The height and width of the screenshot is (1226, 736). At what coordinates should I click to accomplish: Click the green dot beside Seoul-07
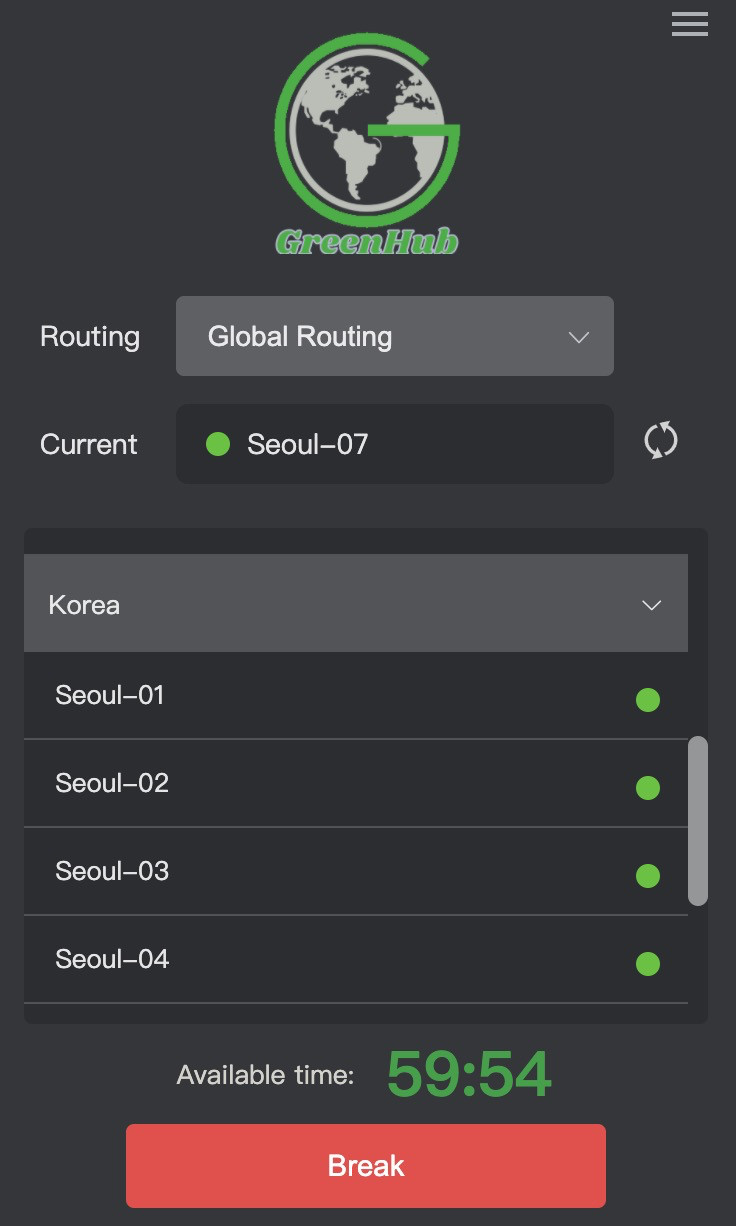pyautogui.click(x=218, y=444)
